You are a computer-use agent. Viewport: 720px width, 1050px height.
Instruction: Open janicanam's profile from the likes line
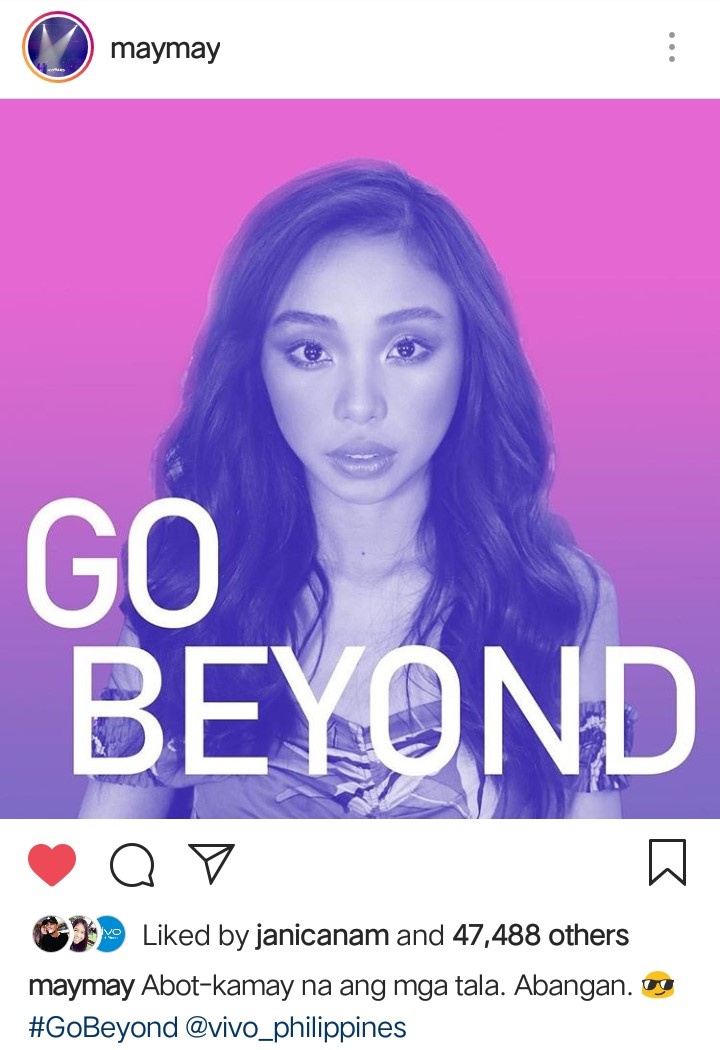(x=322, y=936)
